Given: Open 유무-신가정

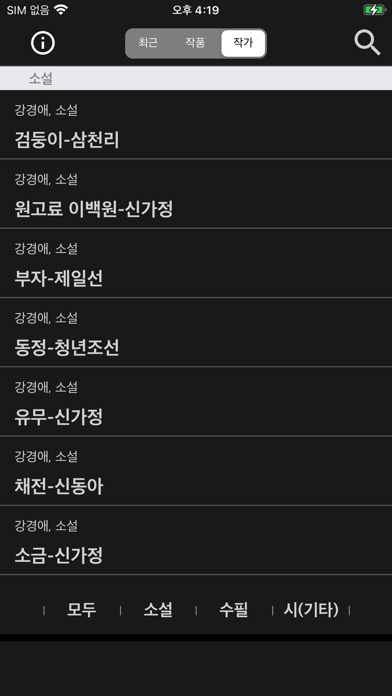Looking at the screenshot, I should tap(196, 402).
